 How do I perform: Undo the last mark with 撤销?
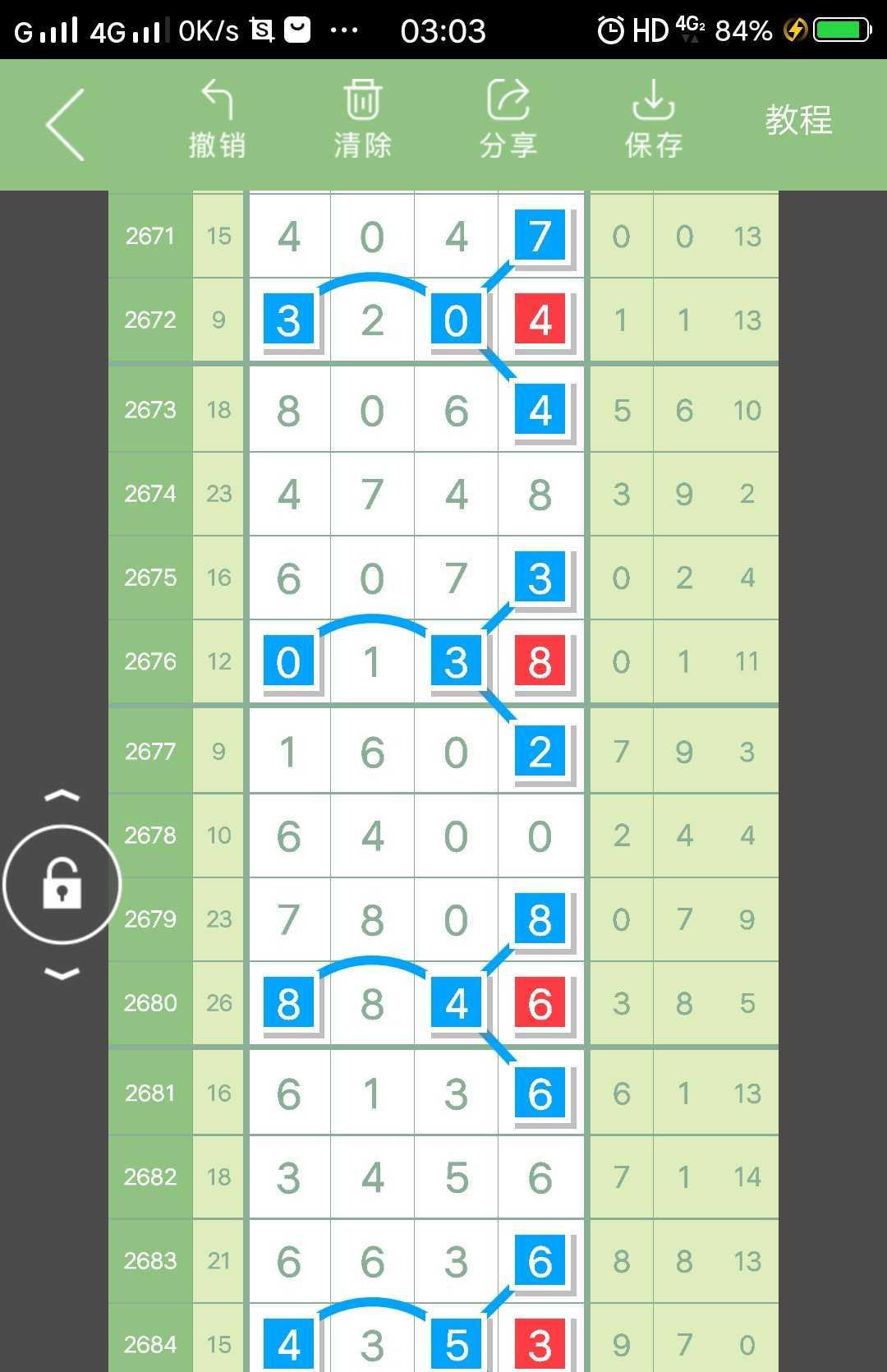(x=218, y=120)
